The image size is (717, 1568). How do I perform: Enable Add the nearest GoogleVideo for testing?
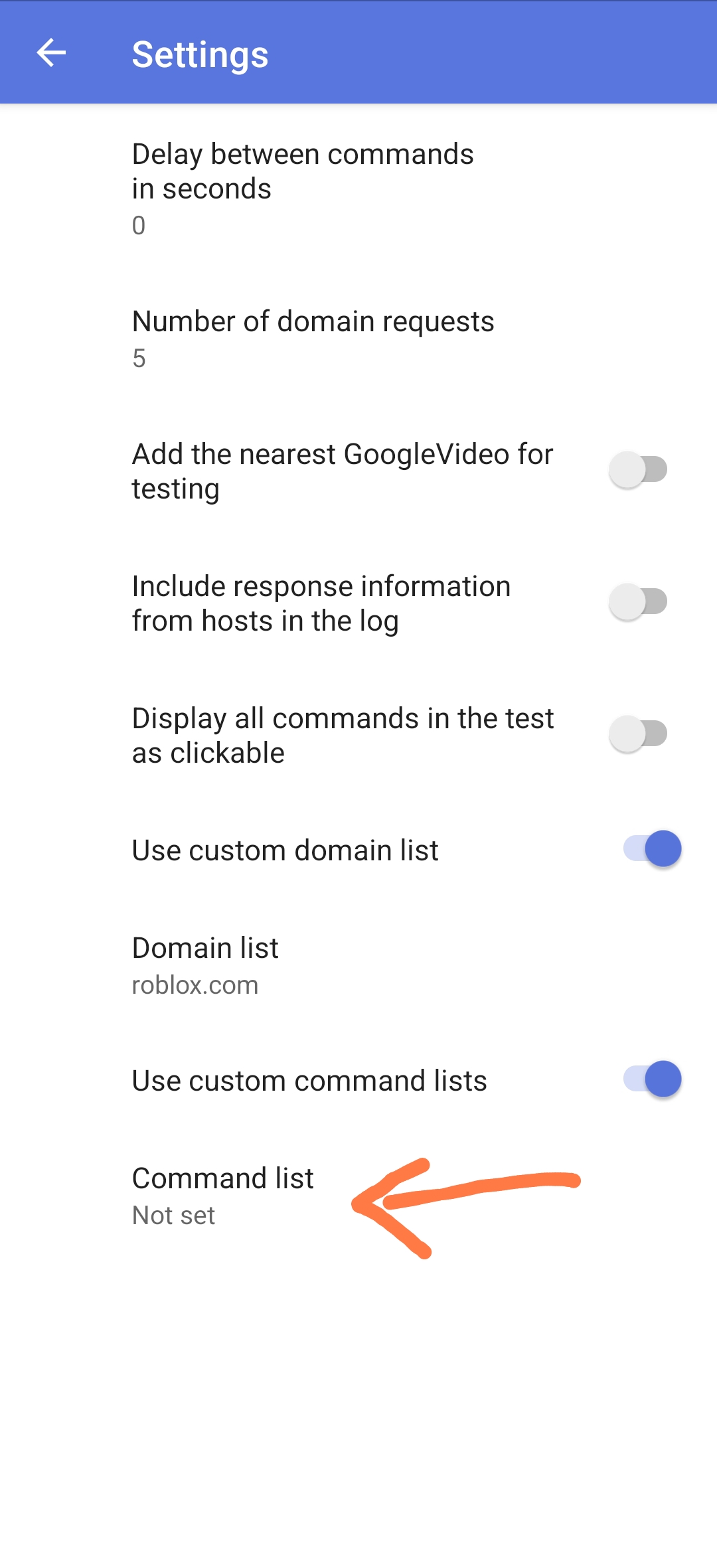[x=638, y=470]
